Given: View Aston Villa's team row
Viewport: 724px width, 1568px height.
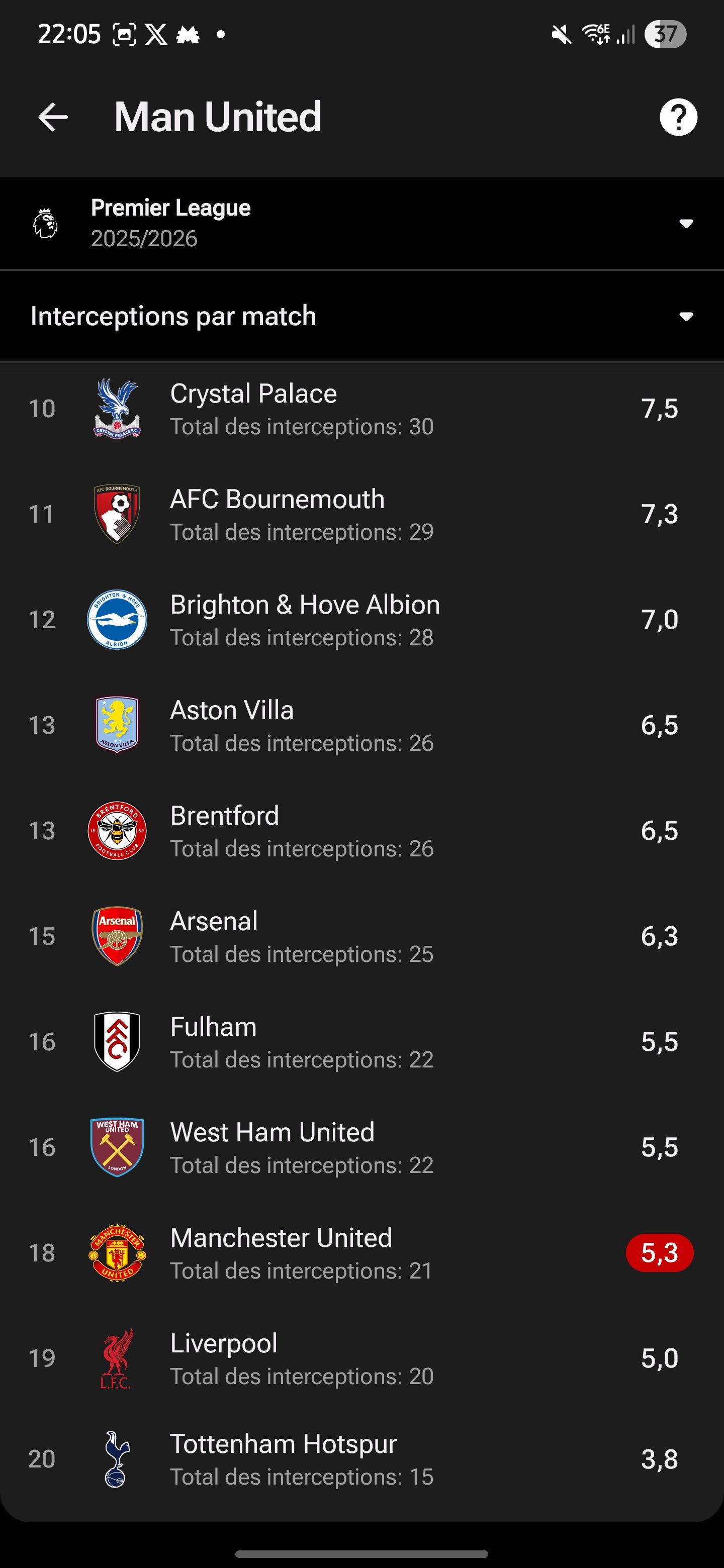Looking at the screenshot, I should [361, 725].
